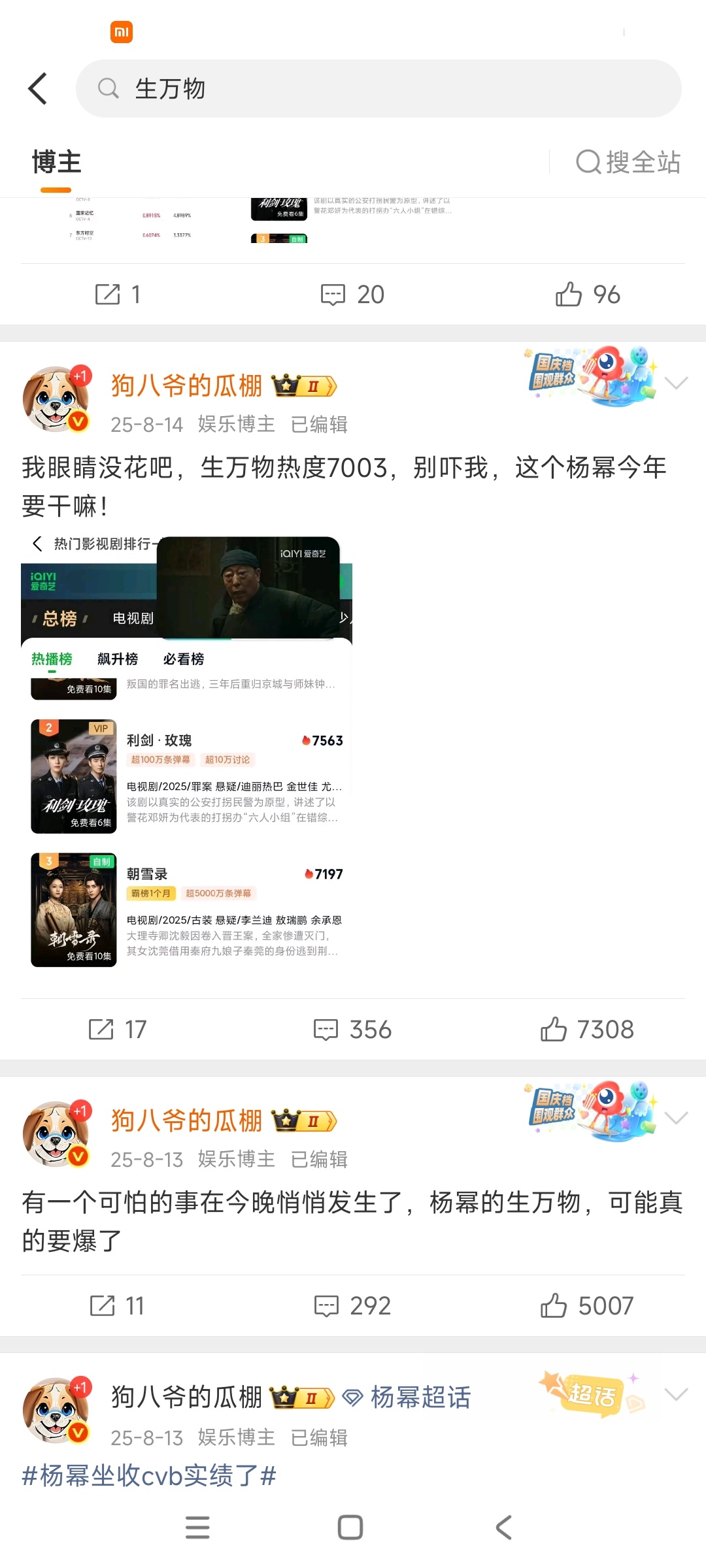Open the search magnifier inside the search bar

tap(109, 88)
